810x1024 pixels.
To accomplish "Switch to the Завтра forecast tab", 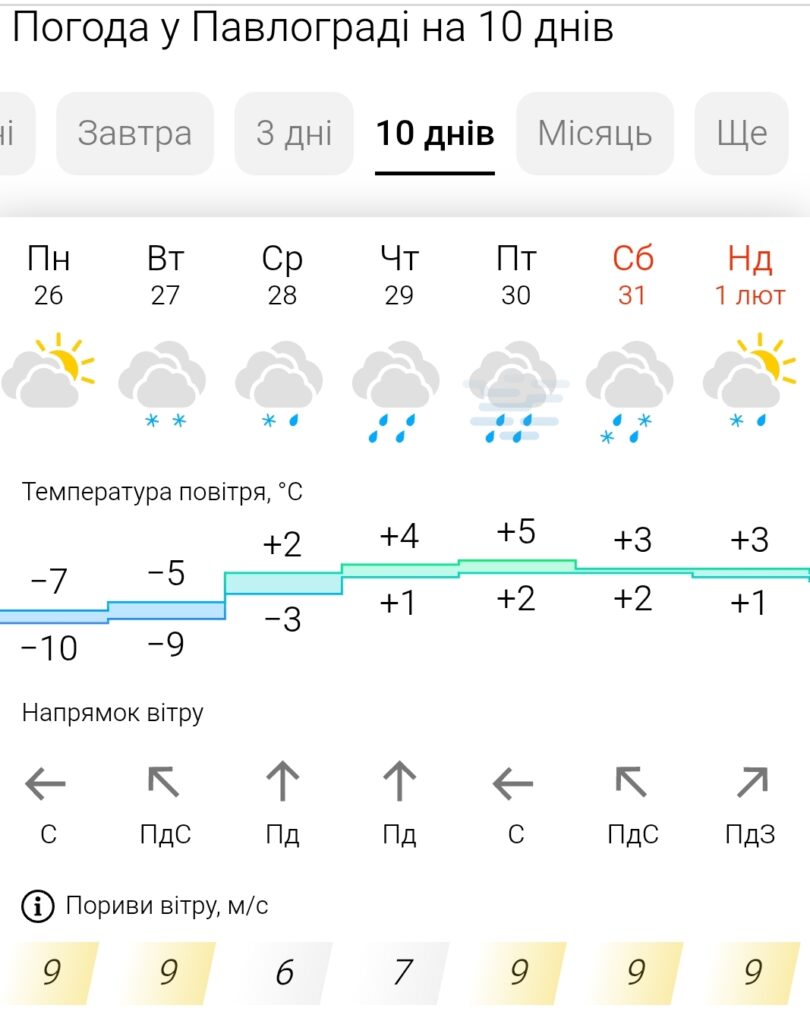I will tap(135, 134).
